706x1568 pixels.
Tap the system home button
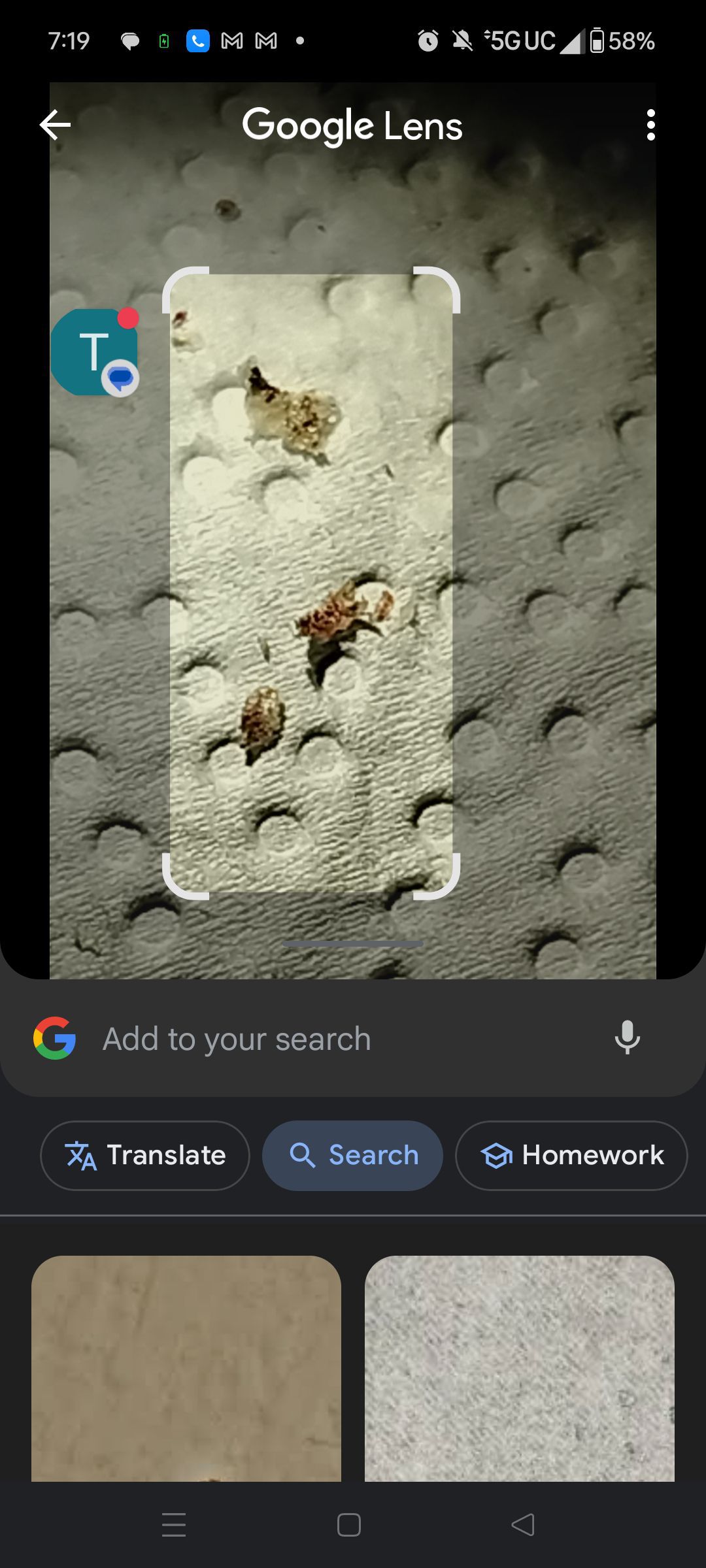point(349,1525)
